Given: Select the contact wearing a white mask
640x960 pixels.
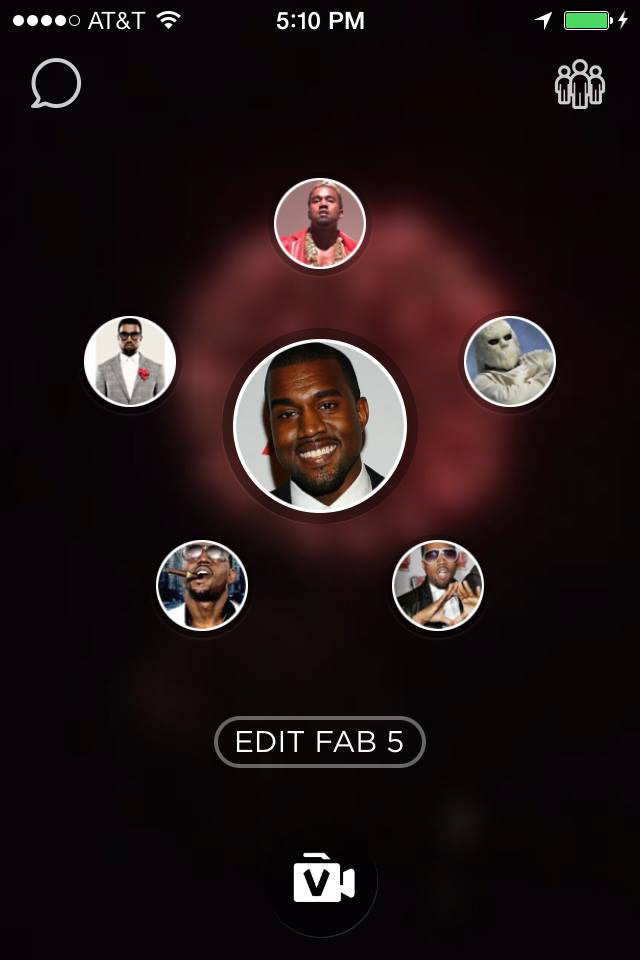Looking at the screenshot, I should 510,362.
